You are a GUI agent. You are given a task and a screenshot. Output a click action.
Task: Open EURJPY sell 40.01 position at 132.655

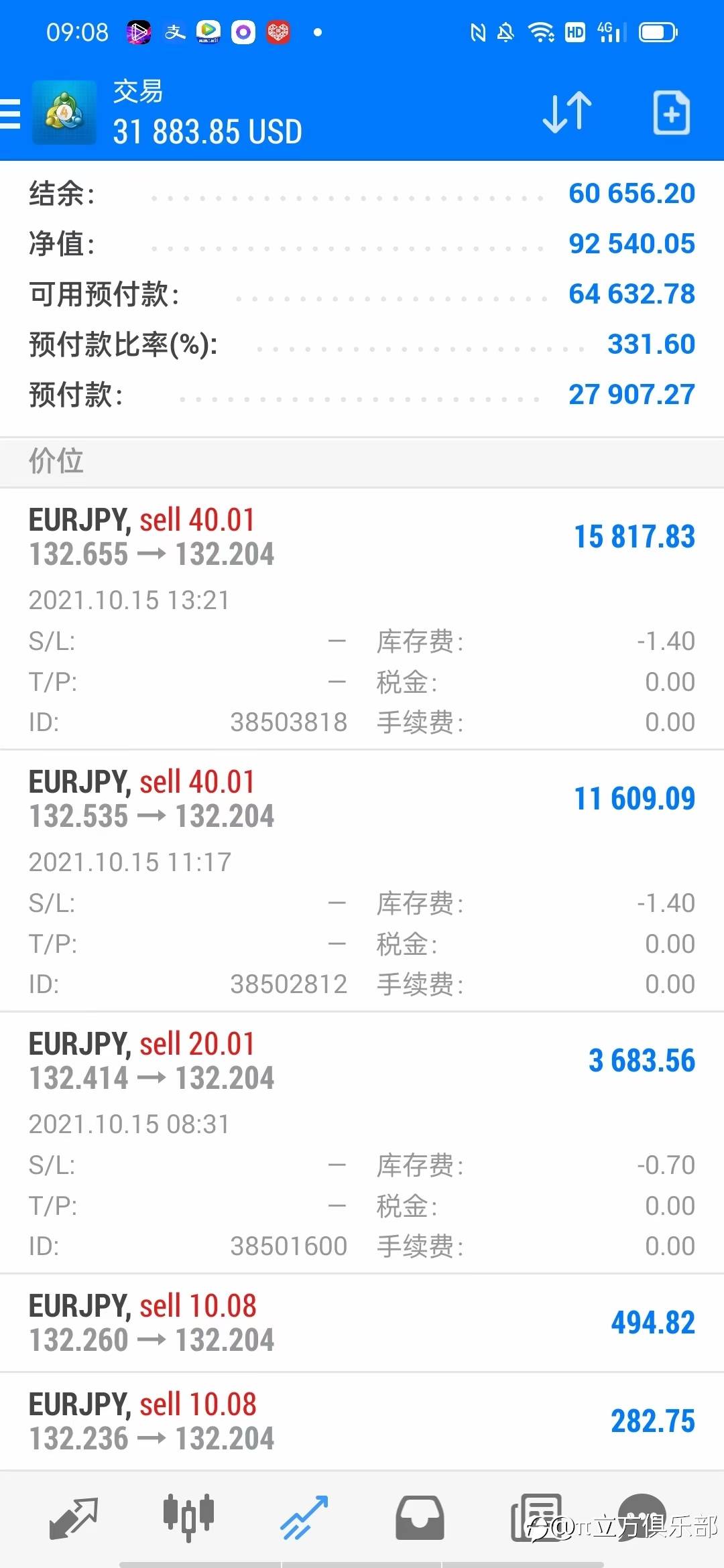[362, 618]
